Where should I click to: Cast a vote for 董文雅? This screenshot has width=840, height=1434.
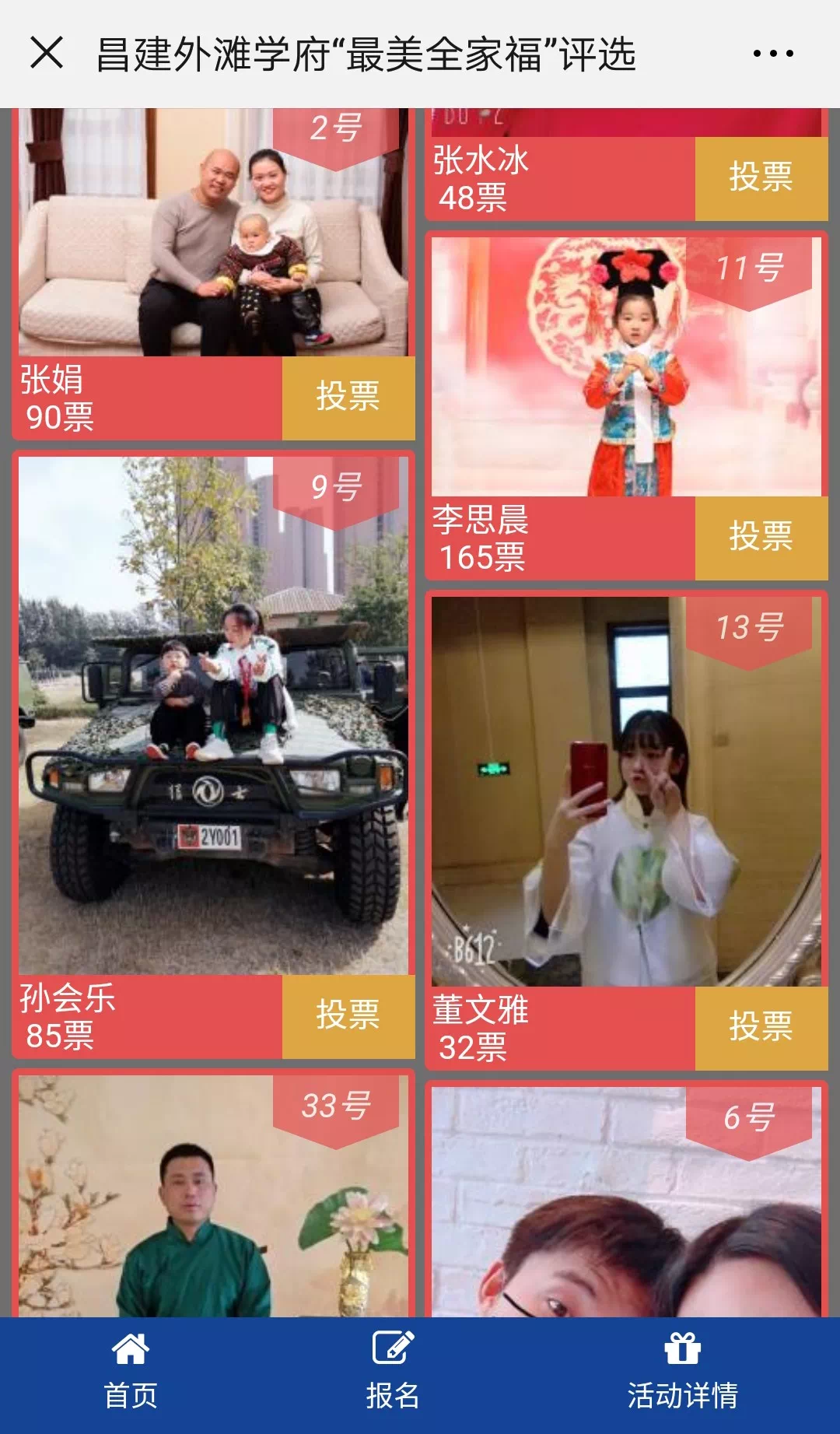click(x=761, y=1028)
